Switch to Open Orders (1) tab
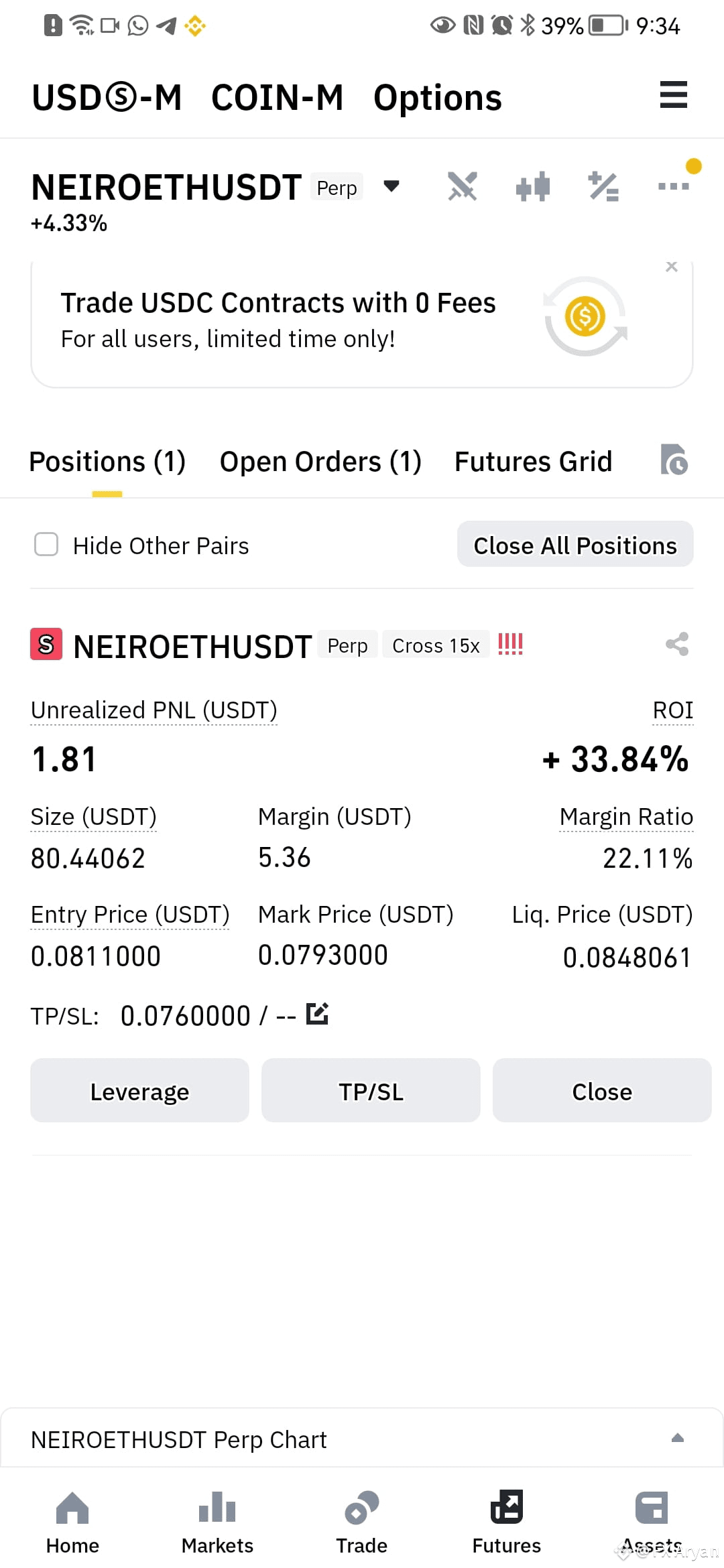 click(x=320, y=462)
